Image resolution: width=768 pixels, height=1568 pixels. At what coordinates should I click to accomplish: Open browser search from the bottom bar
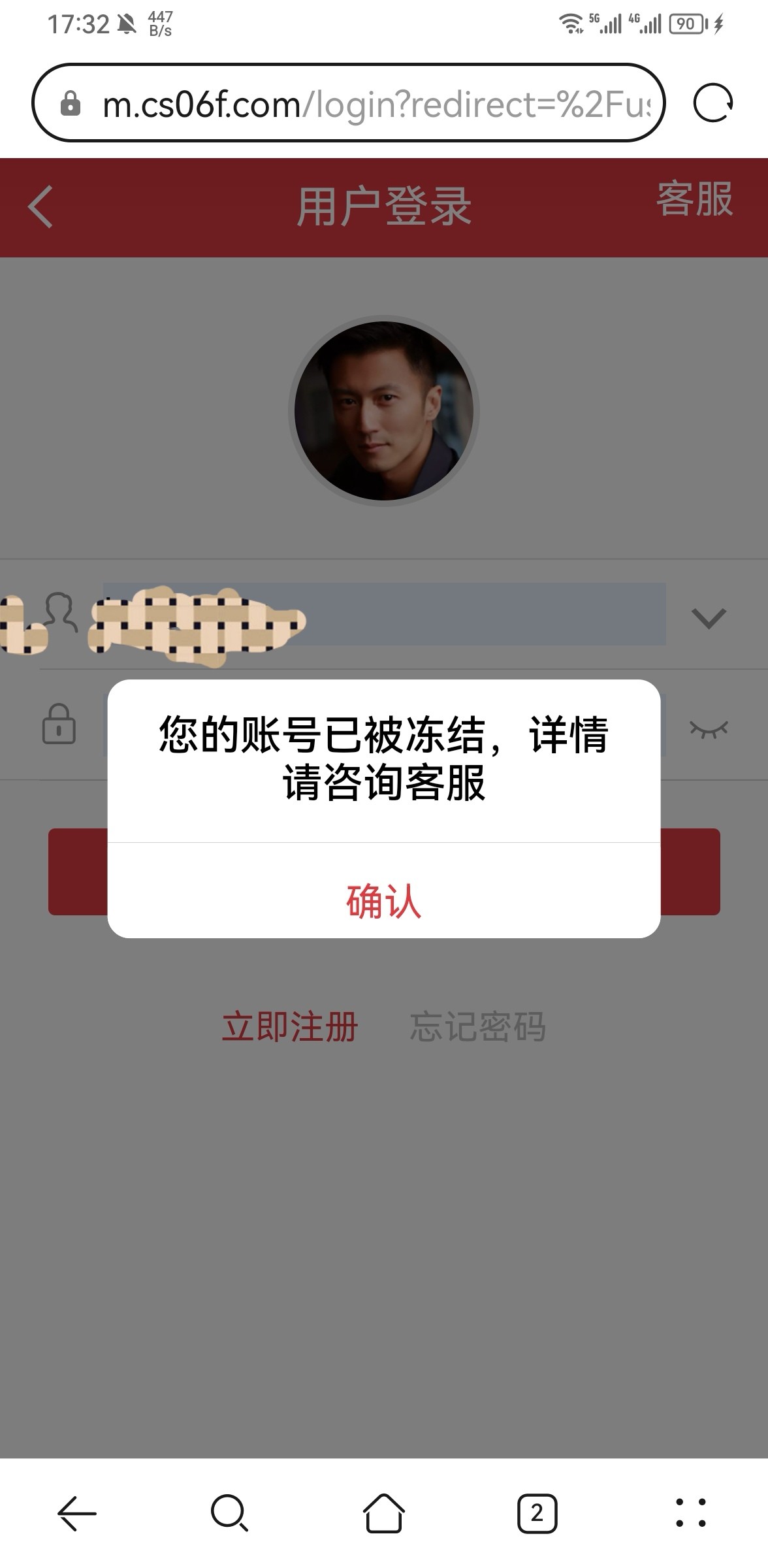click(229, 1513)
